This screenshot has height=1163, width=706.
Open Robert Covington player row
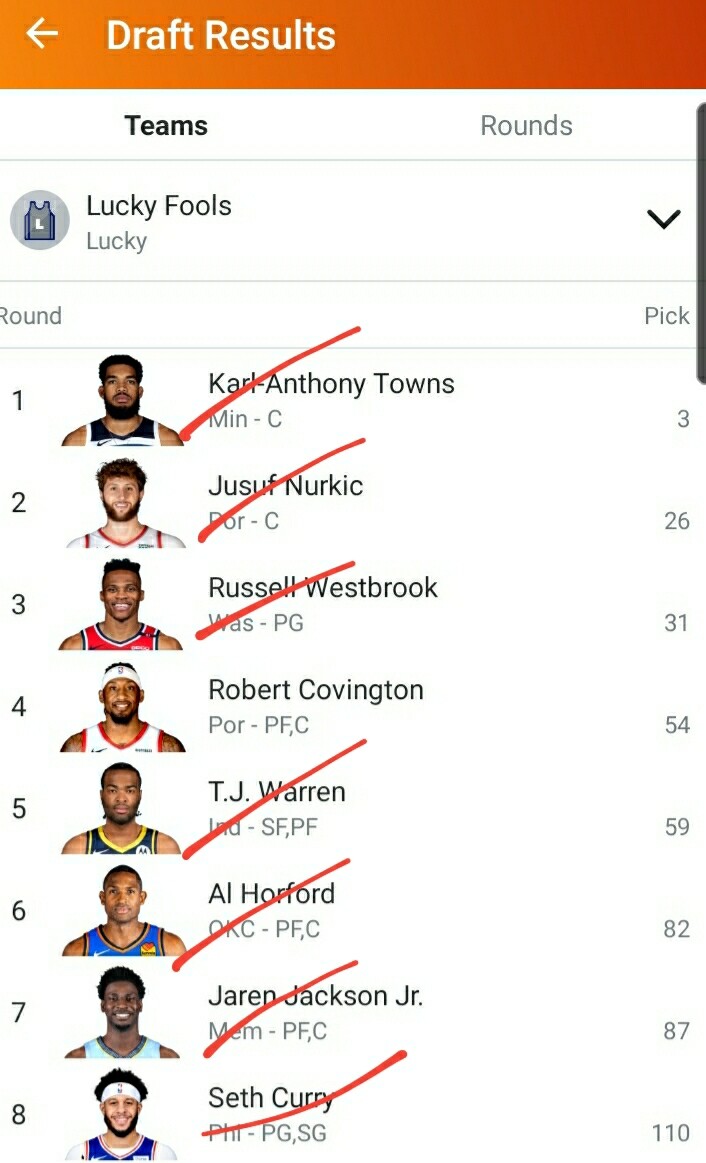pos(316,706)
